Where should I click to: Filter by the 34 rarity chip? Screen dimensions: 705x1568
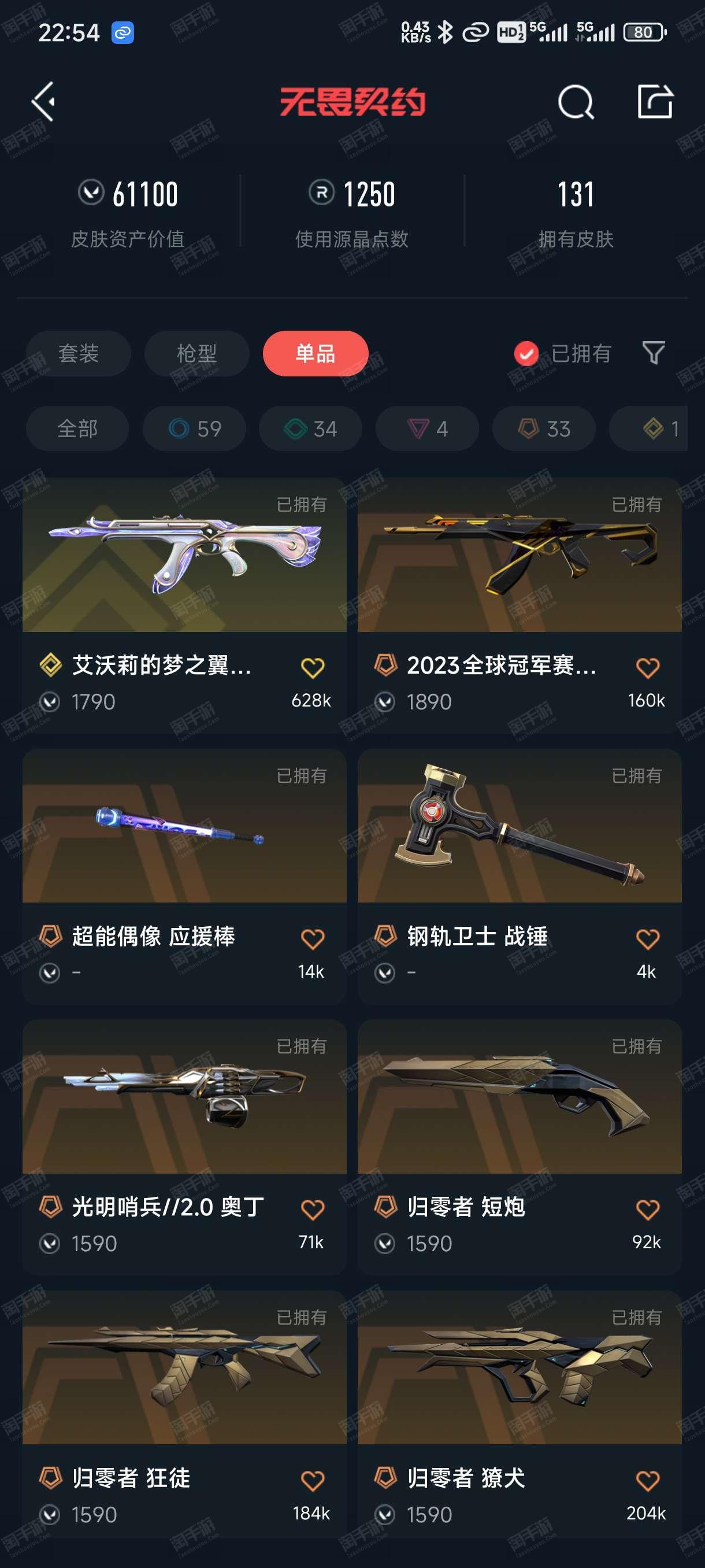pos(311,428)
